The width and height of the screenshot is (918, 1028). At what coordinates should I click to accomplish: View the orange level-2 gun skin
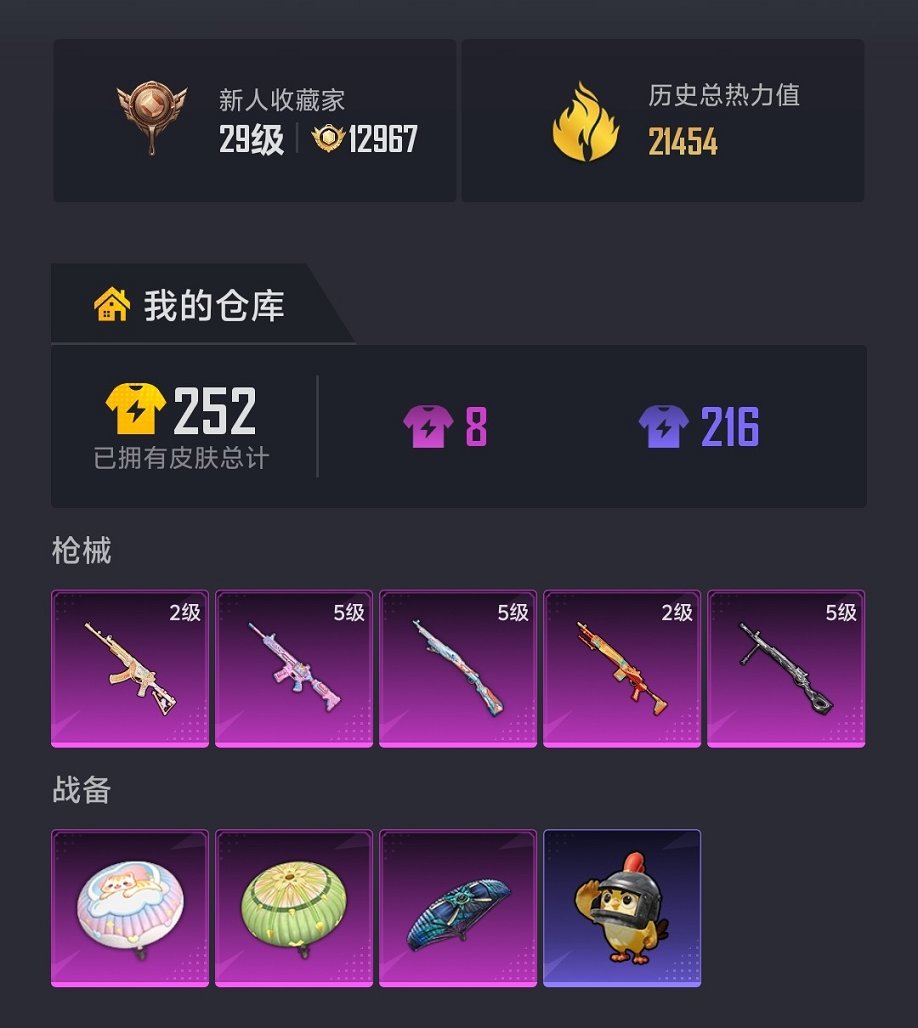point(622,668)
